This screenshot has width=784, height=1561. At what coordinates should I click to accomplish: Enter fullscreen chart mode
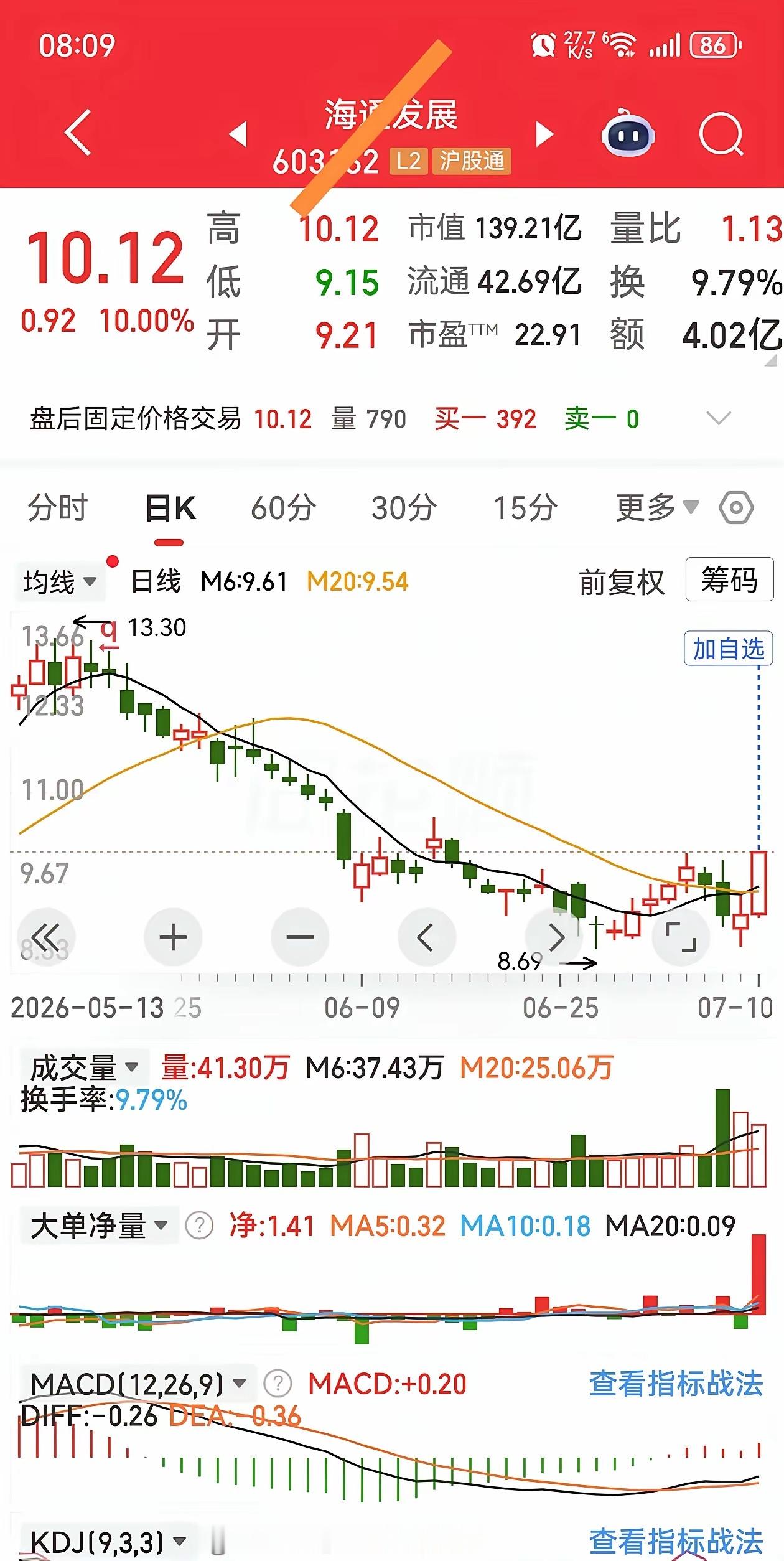pos(681,937)
